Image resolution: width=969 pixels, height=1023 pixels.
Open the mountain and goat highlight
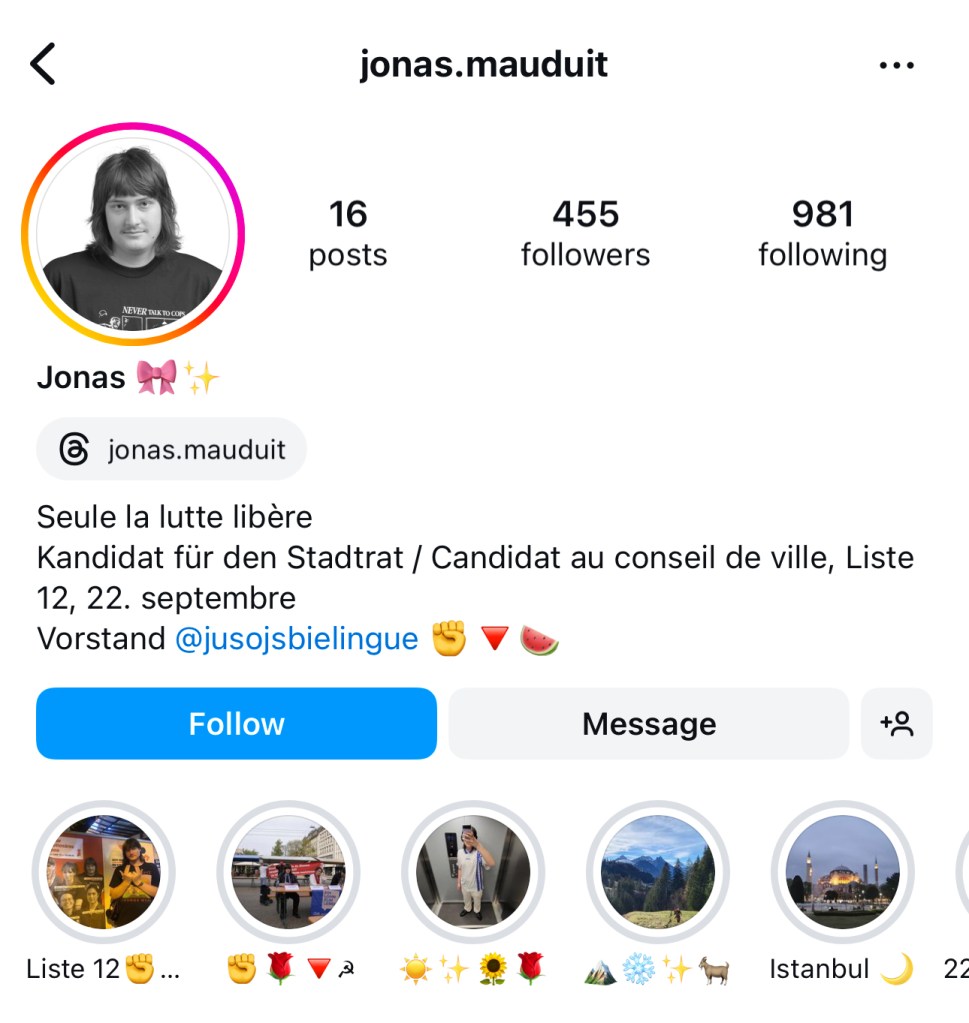pyautogui.click(x=657, y=872)
